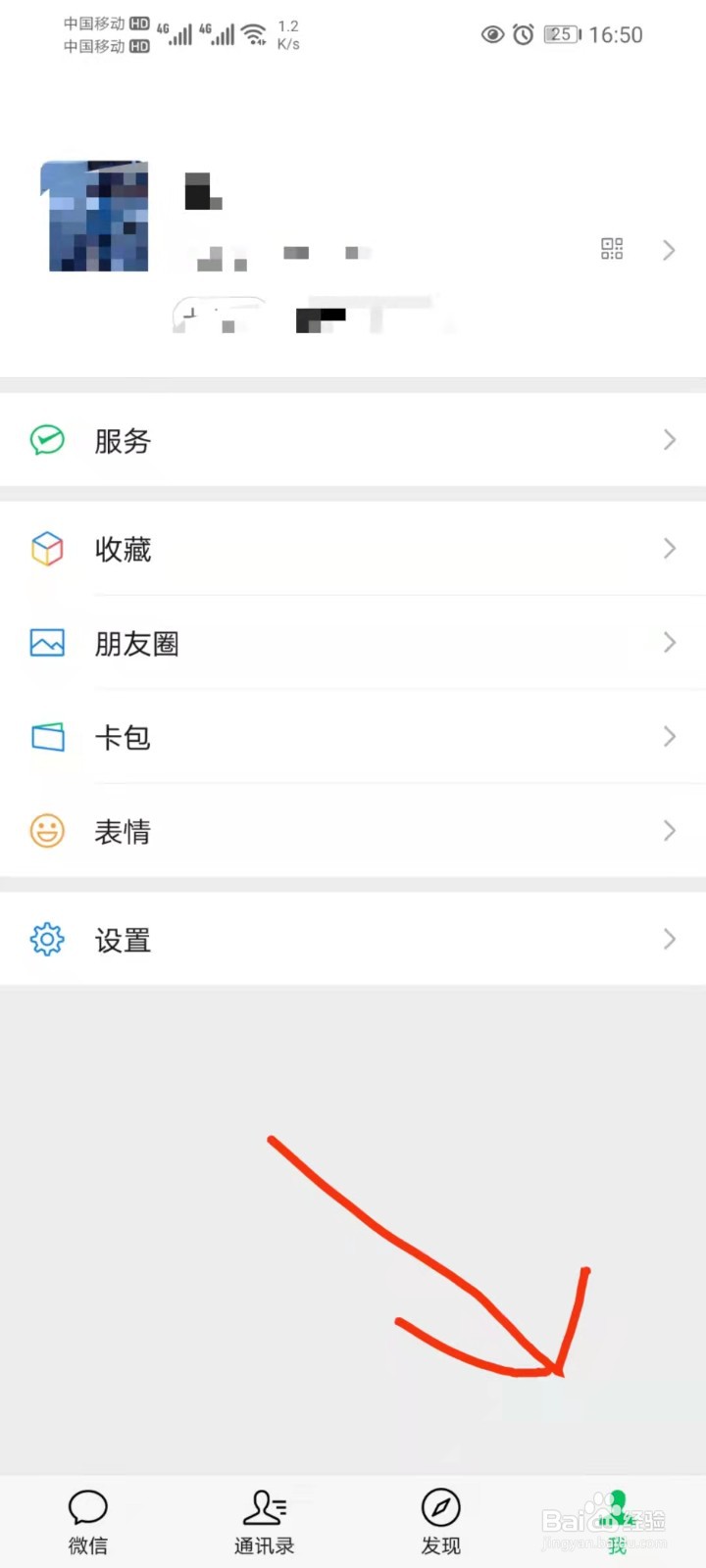Tap the battery level indicator showing 25
The width and height of the screenshot is (706, 1568).
coord(561,34)
